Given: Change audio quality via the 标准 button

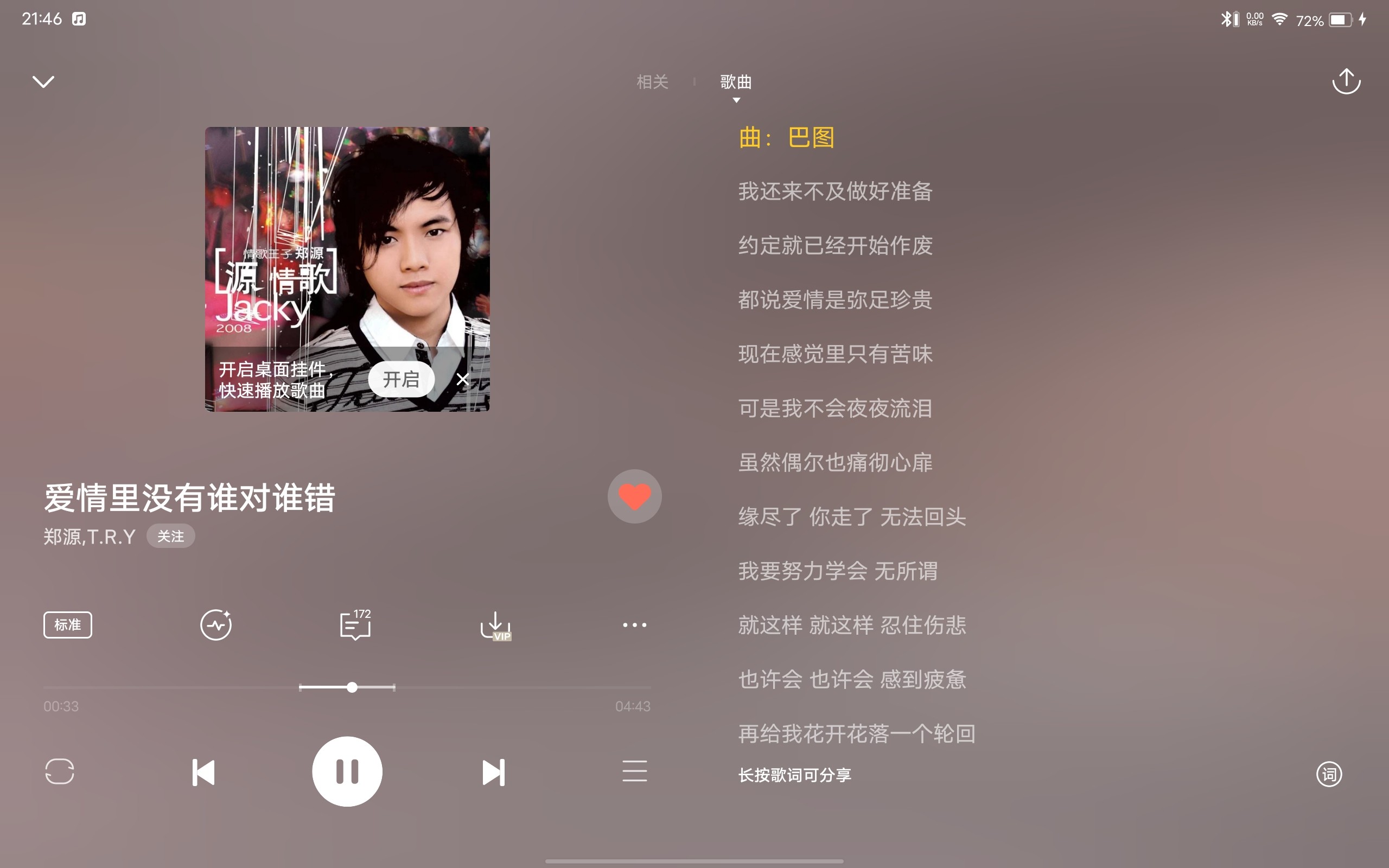Looking at the screenshot, I should [68, 624].
